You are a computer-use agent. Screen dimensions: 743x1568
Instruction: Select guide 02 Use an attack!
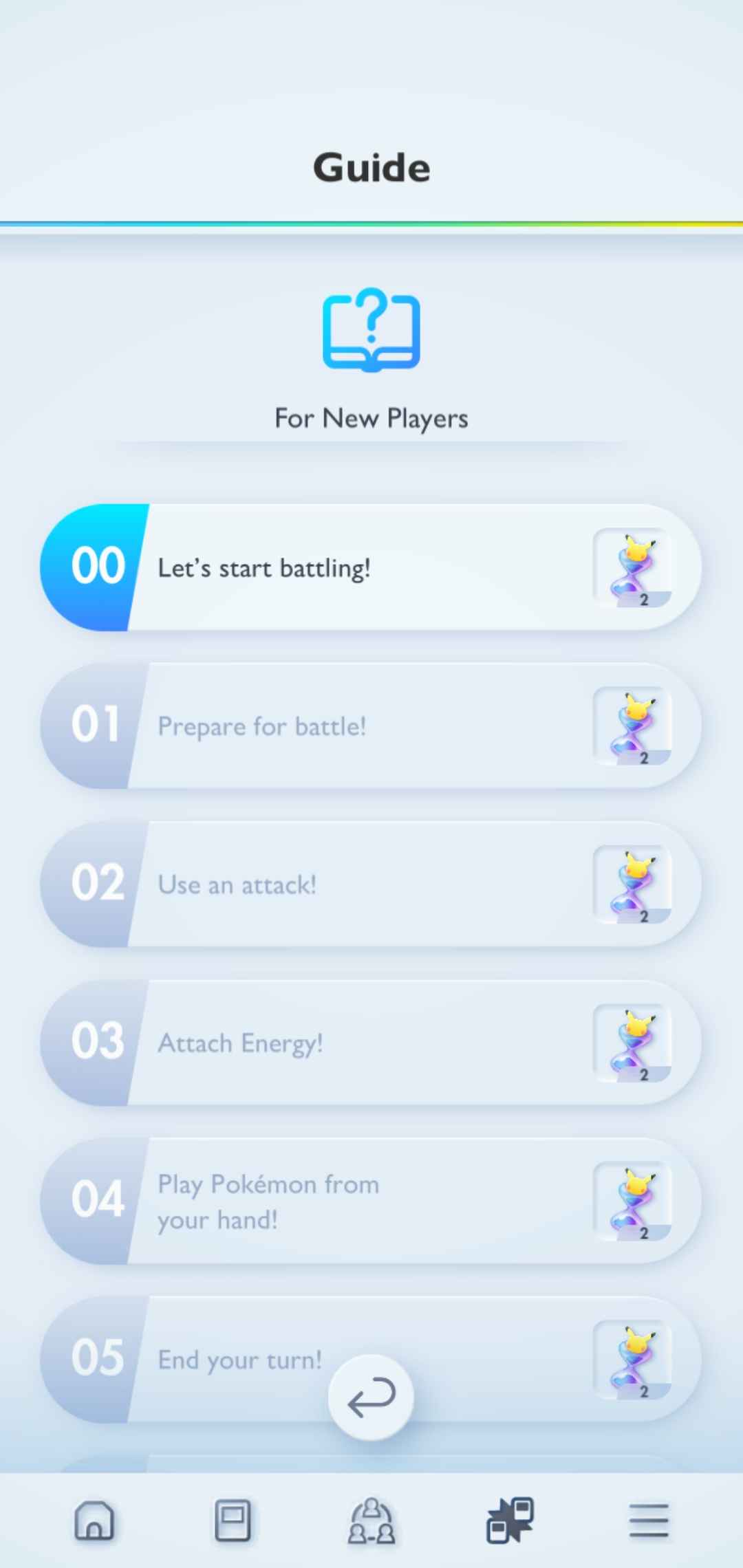(370, 884)
